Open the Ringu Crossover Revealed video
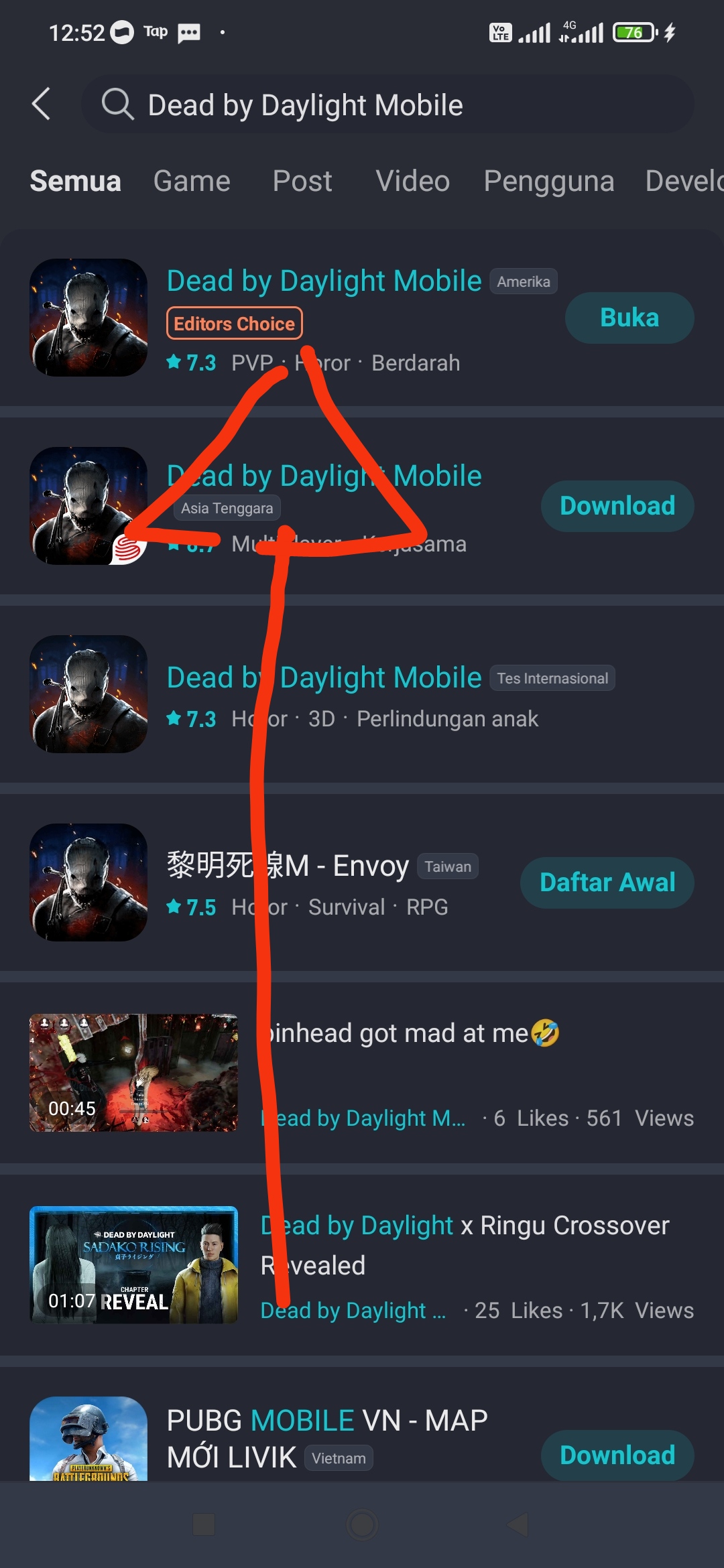This screenshot has width=724, height=1568. click(133, 1264)
